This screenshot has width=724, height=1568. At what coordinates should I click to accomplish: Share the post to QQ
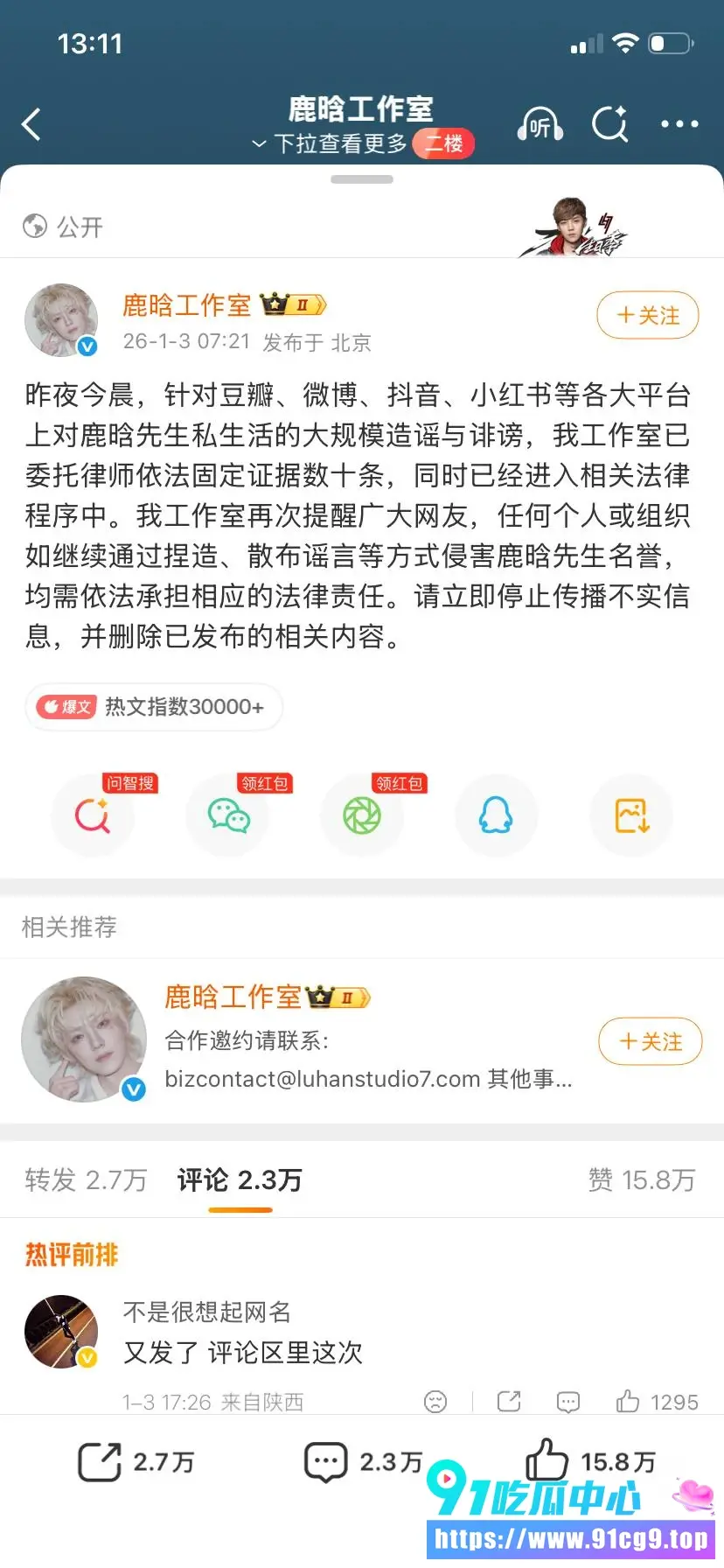pyautogui.click(x=496, y=815)
